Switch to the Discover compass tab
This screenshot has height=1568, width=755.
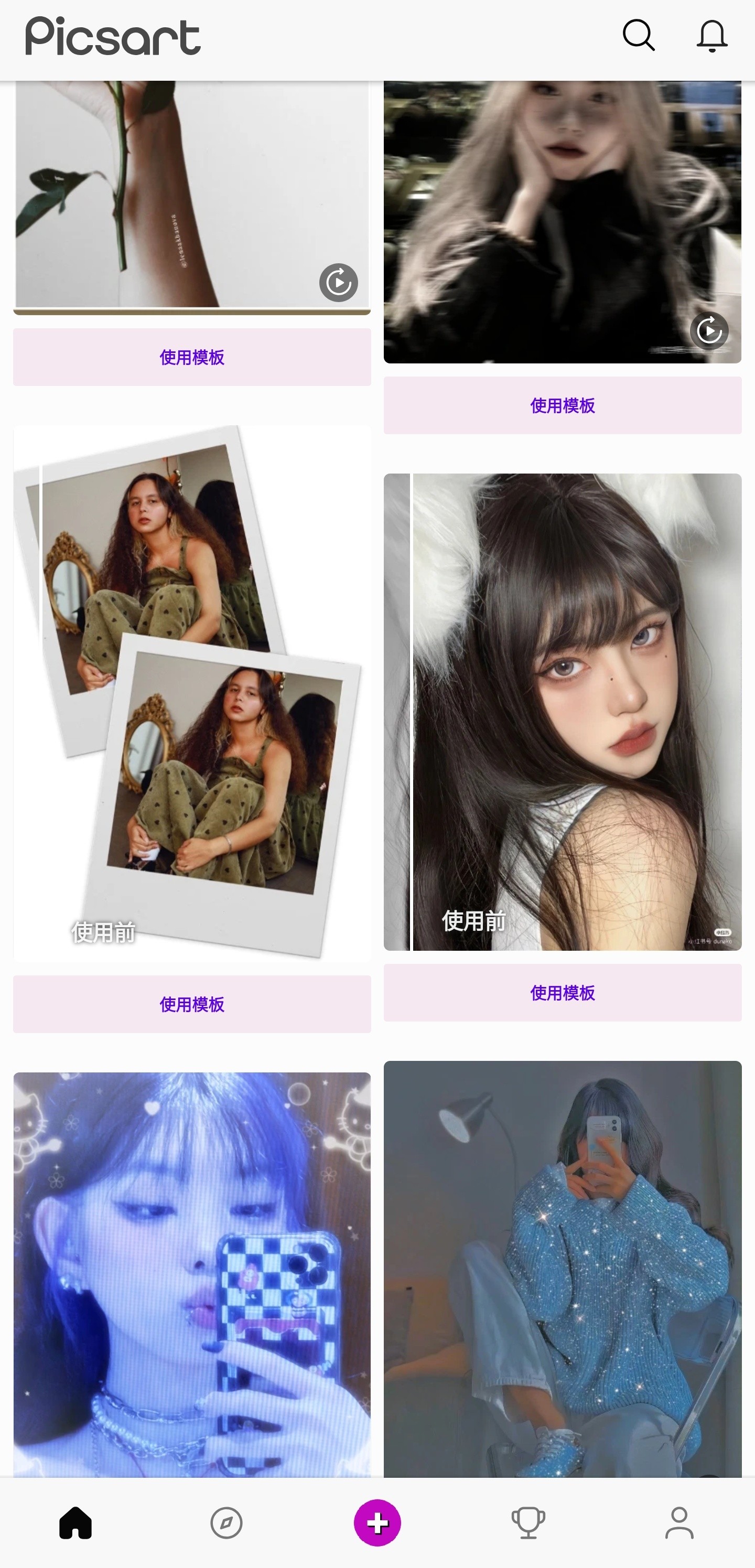click(226, 1523)
